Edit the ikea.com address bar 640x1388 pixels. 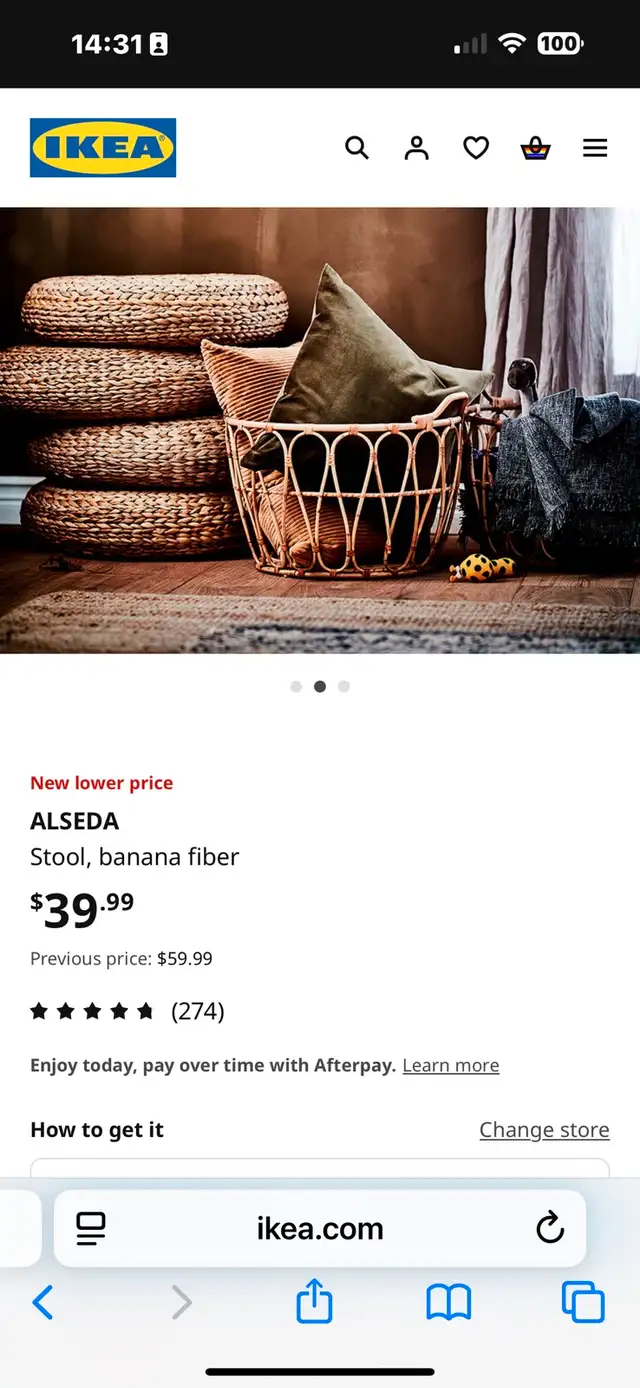pyautogui.click(x=320, y=1228)
